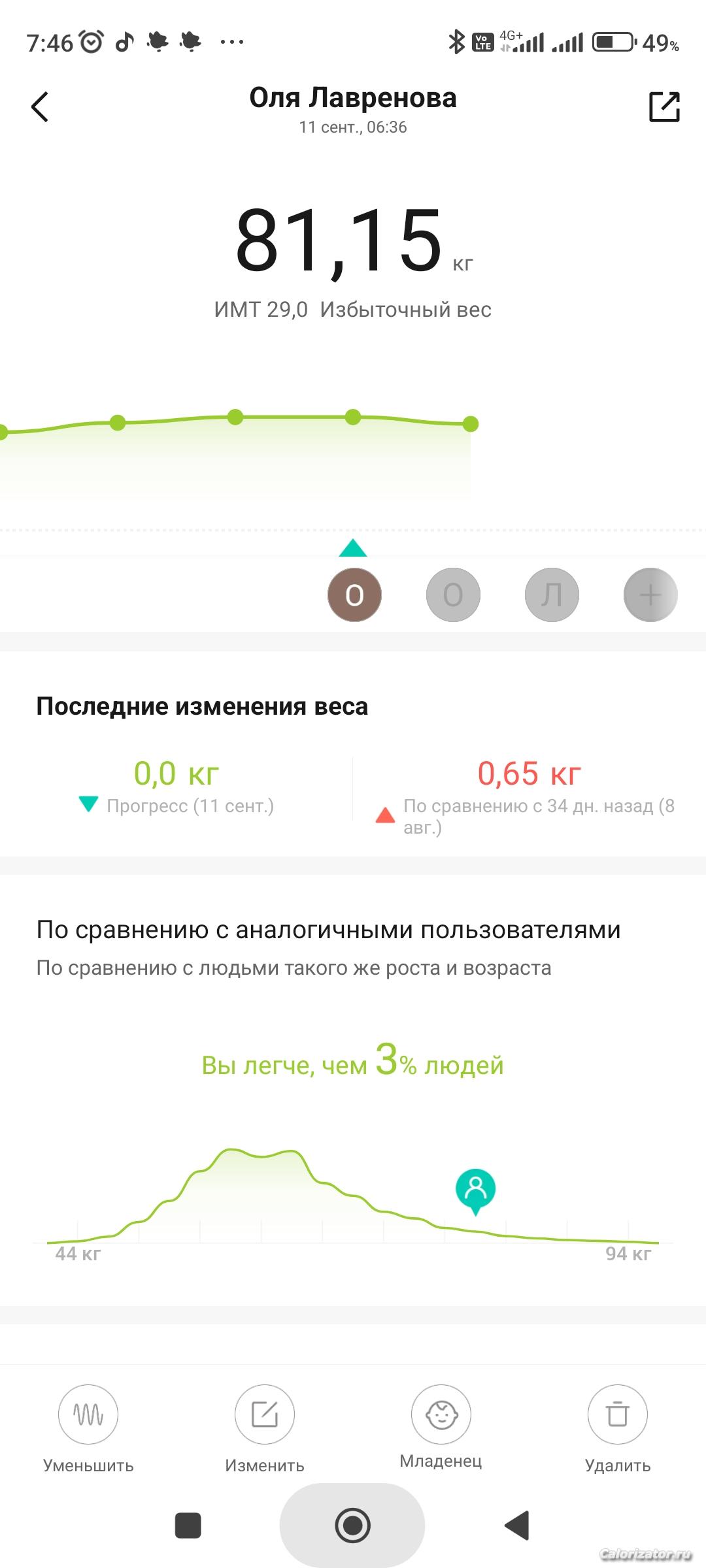
Task: Edit the record with Изменить
Action: click(265, 1415)
